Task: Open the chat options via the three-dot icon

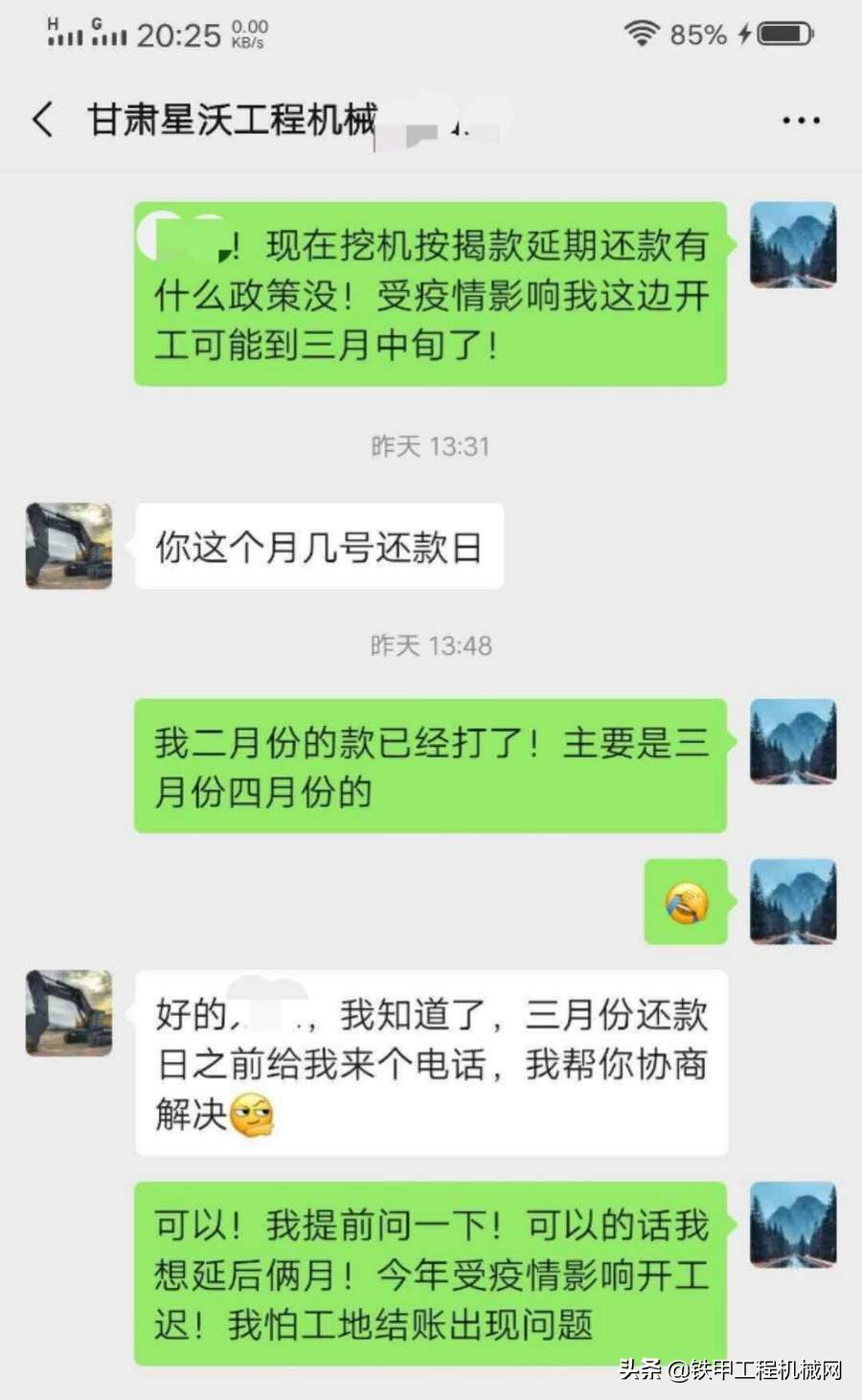Action: [798, 119]
